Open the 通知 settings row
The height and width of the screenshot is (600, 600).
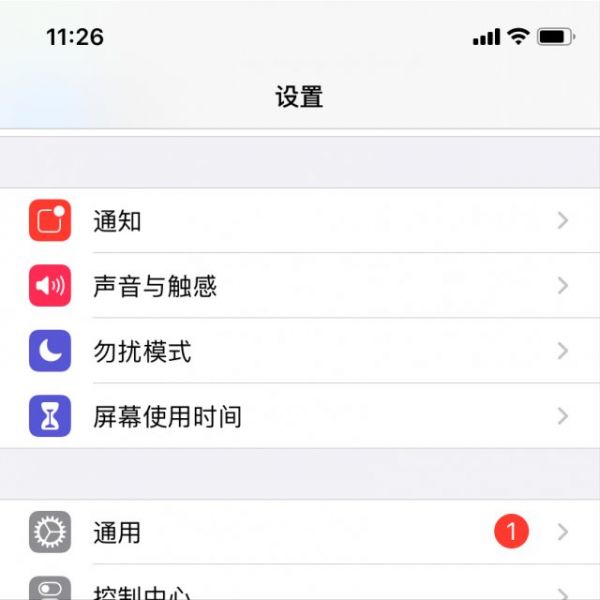300,221
